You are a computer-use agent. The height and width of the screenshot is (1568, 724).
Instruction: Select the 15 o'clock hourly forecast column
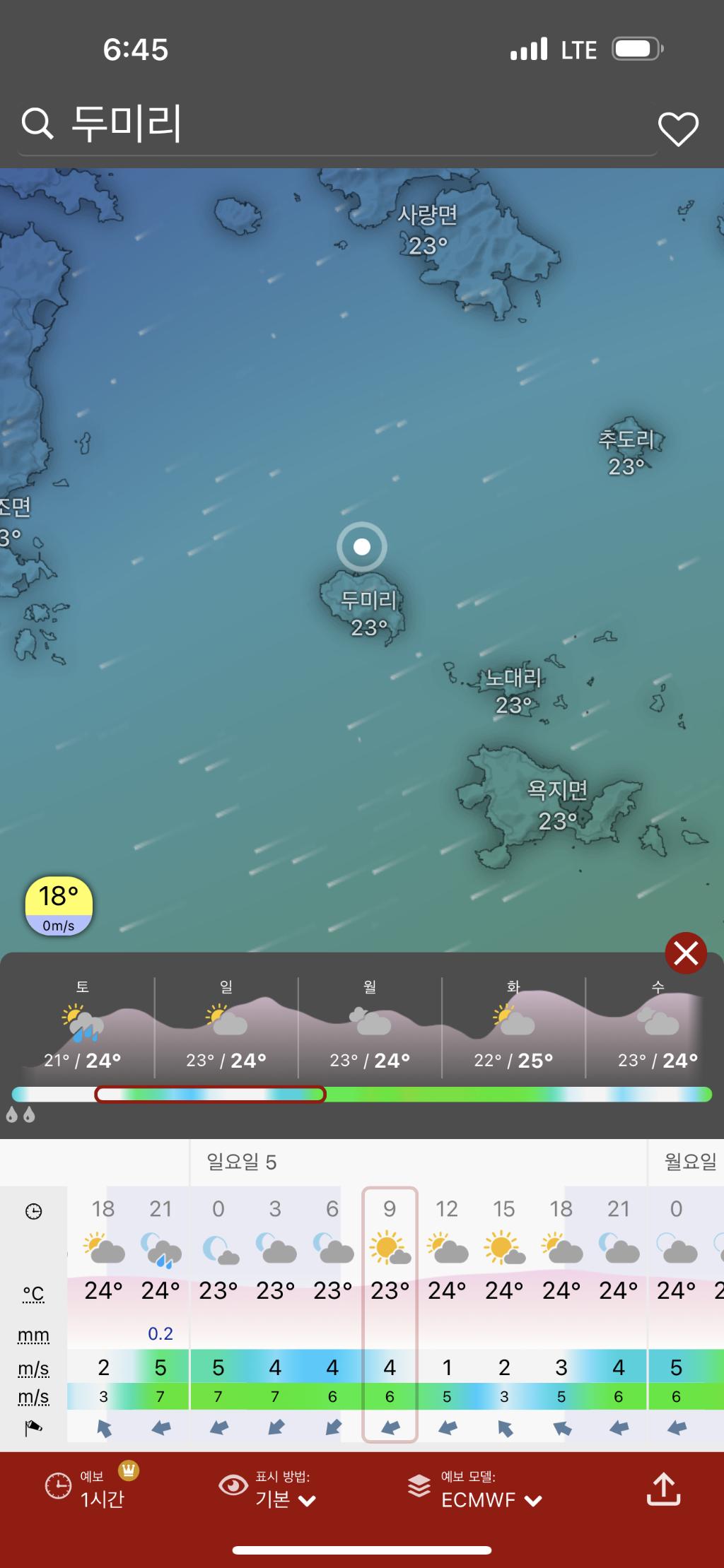point(504,1314)
